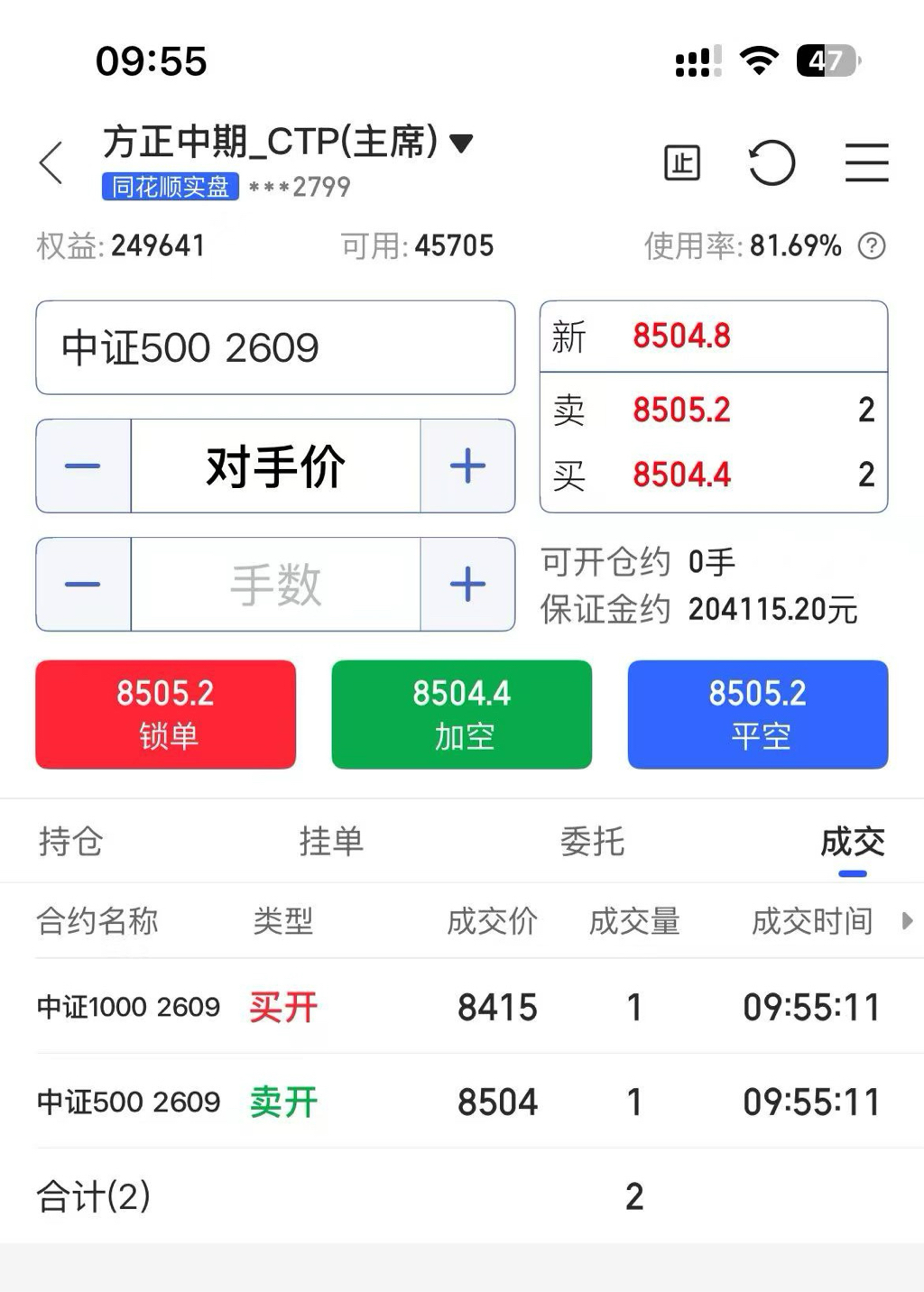Switch to the 持仓 tab
The width and height of the screenshot is (924, 1292).
(70, 842)
